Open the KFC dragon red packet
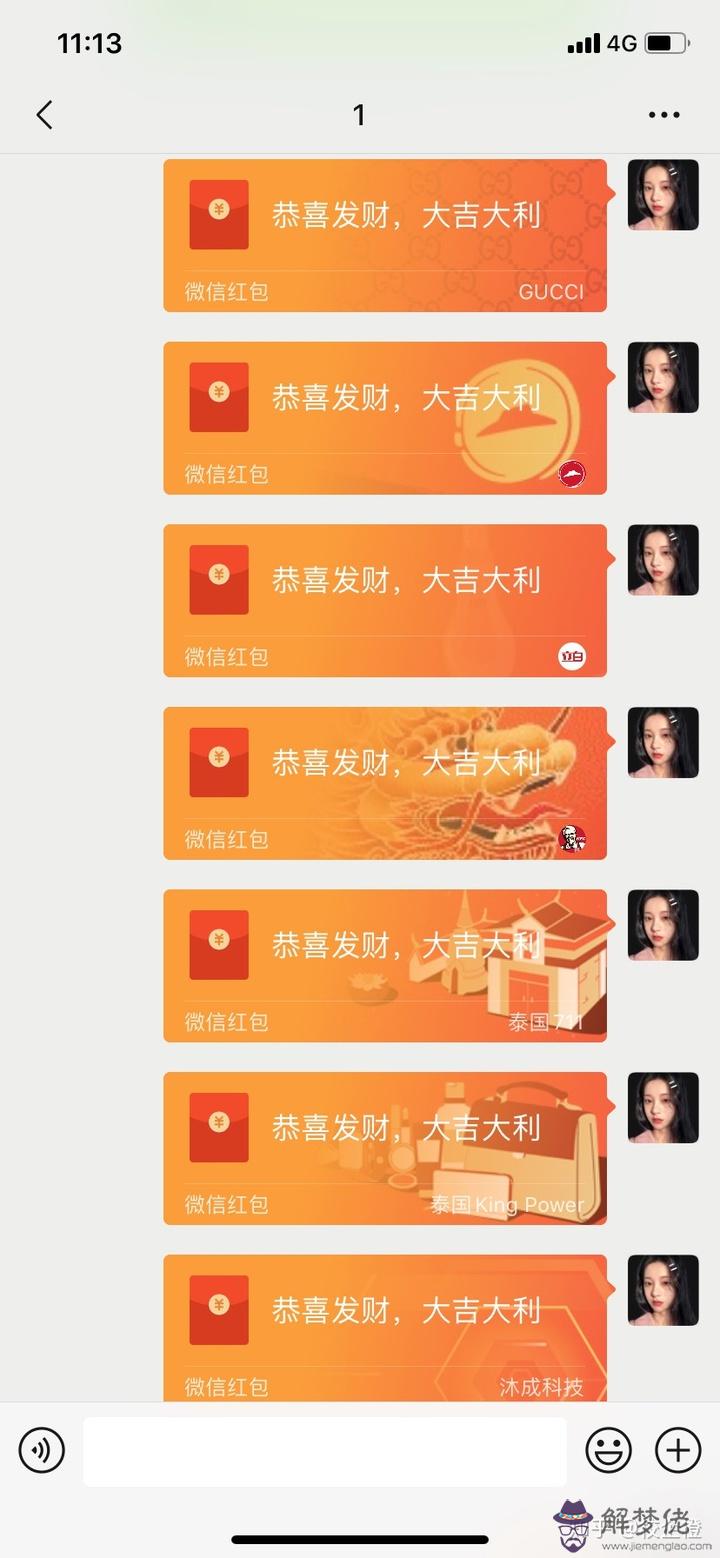 [x=385, y=782]
